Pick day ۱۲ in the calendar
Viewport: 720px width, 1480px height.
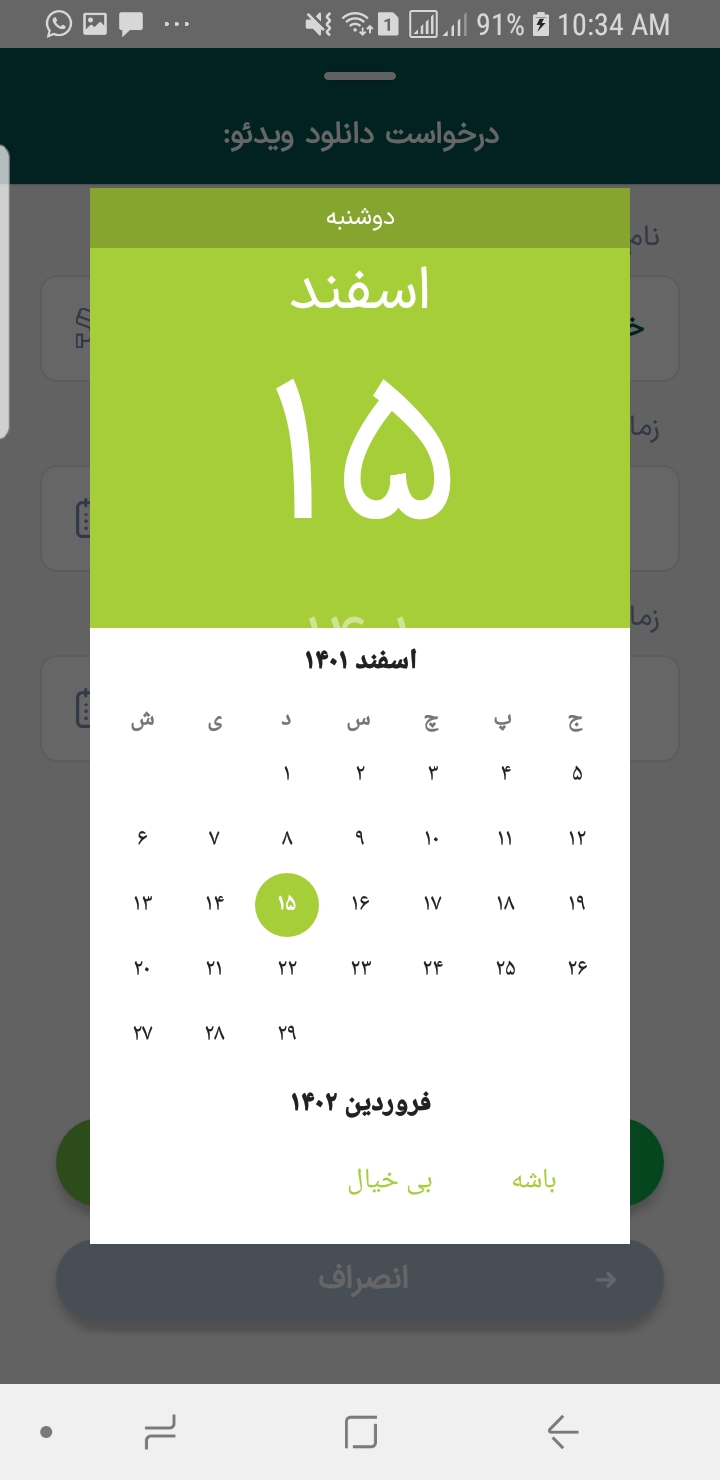tap(577, 838)
